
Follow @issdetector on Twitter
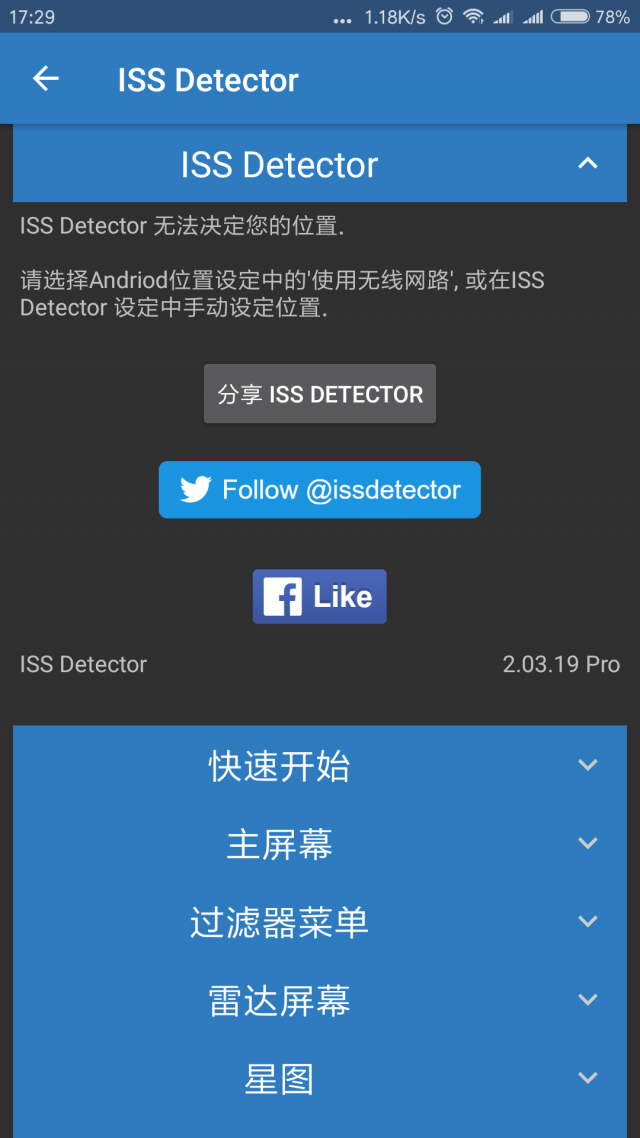(320, 490)
